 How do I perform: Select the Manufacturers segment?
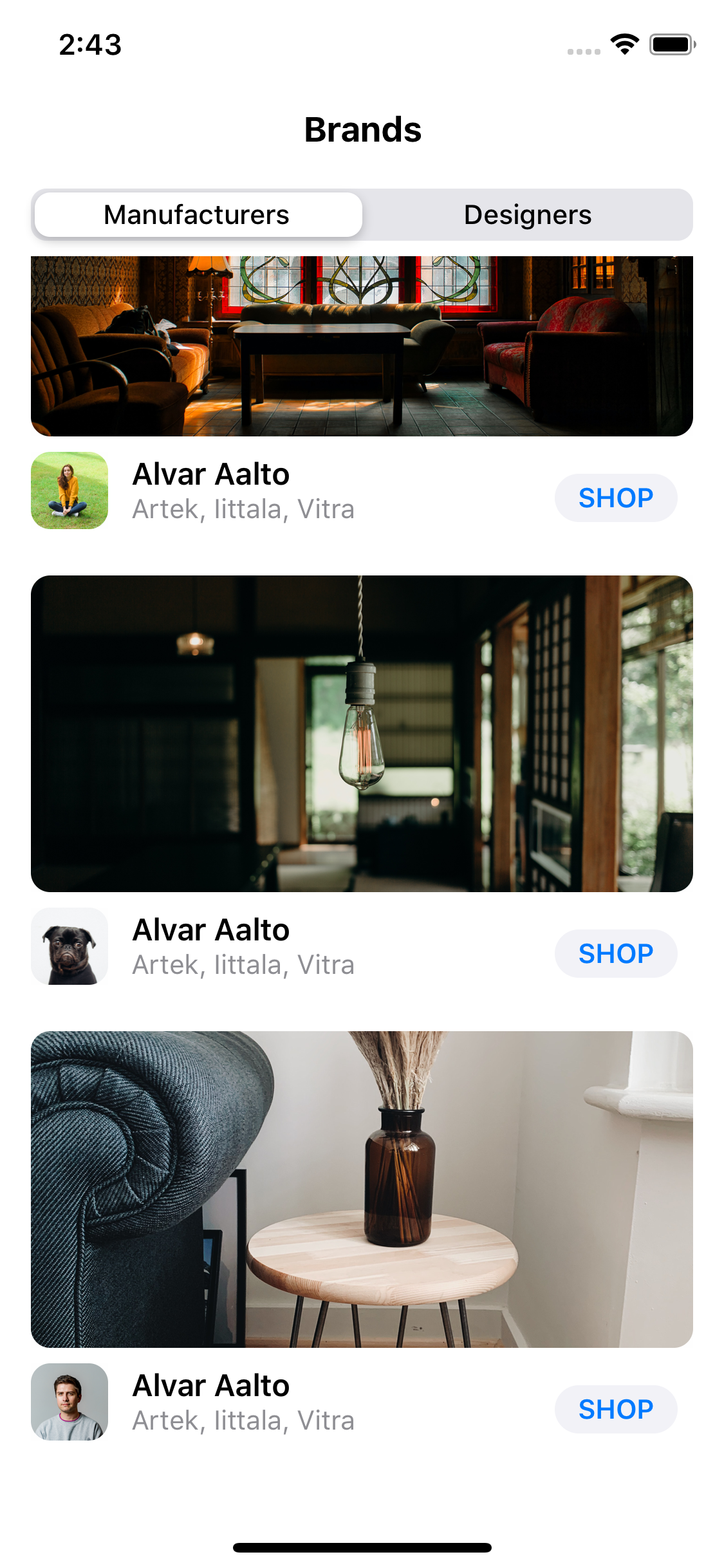pos(198,215)
